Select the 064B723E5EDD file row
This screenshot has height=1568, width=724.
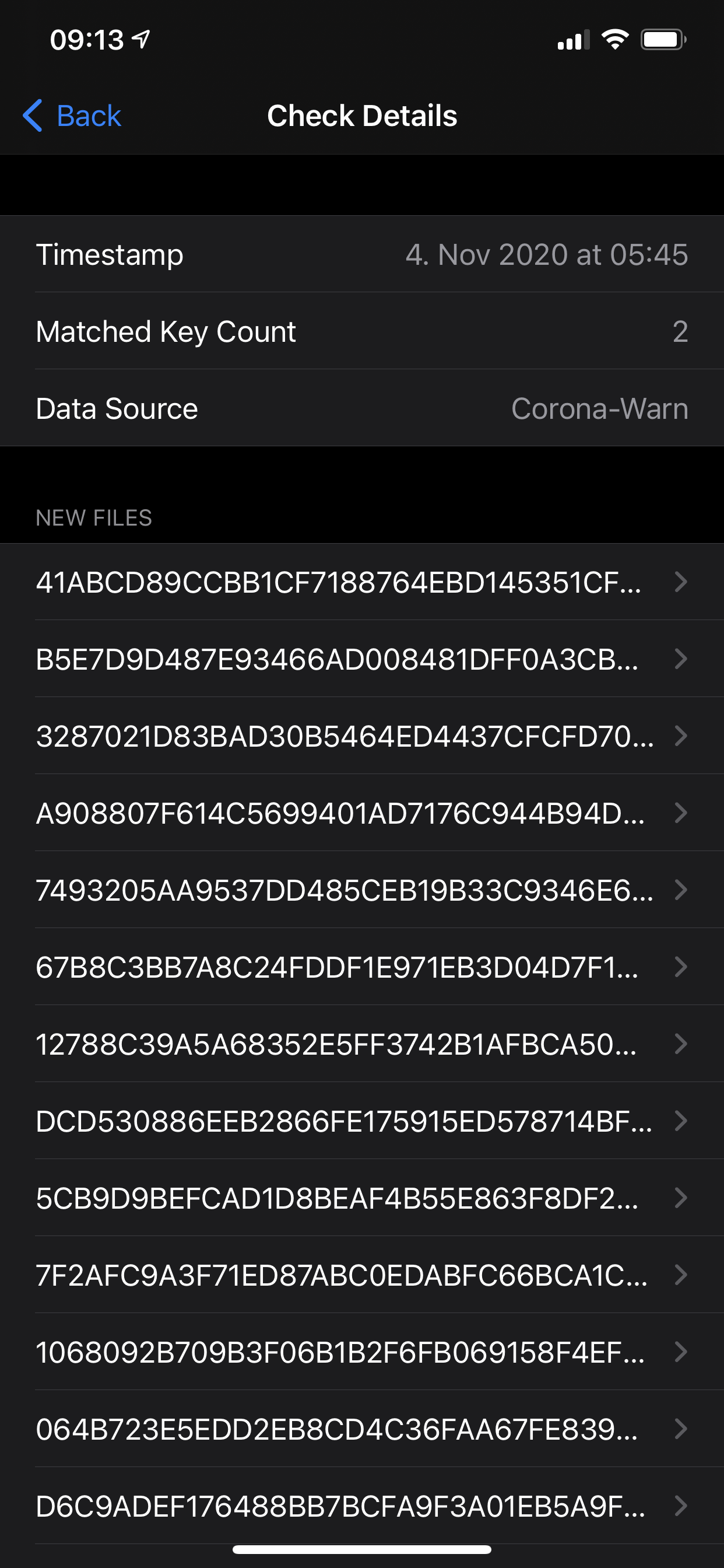[x=361, y=1429]
